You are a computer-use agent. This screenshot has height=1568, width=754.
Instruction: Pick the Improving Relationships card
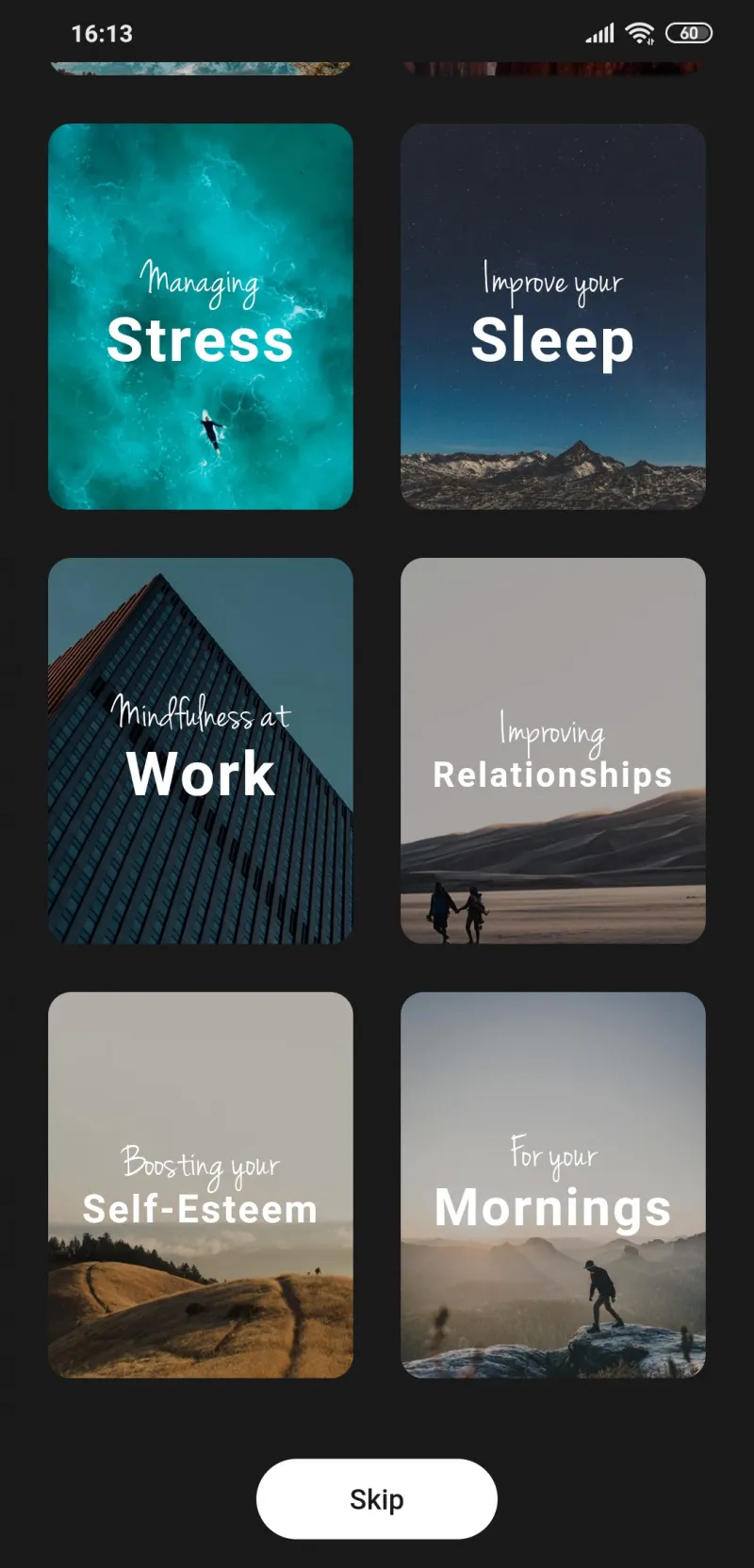[x=552, y=751]
